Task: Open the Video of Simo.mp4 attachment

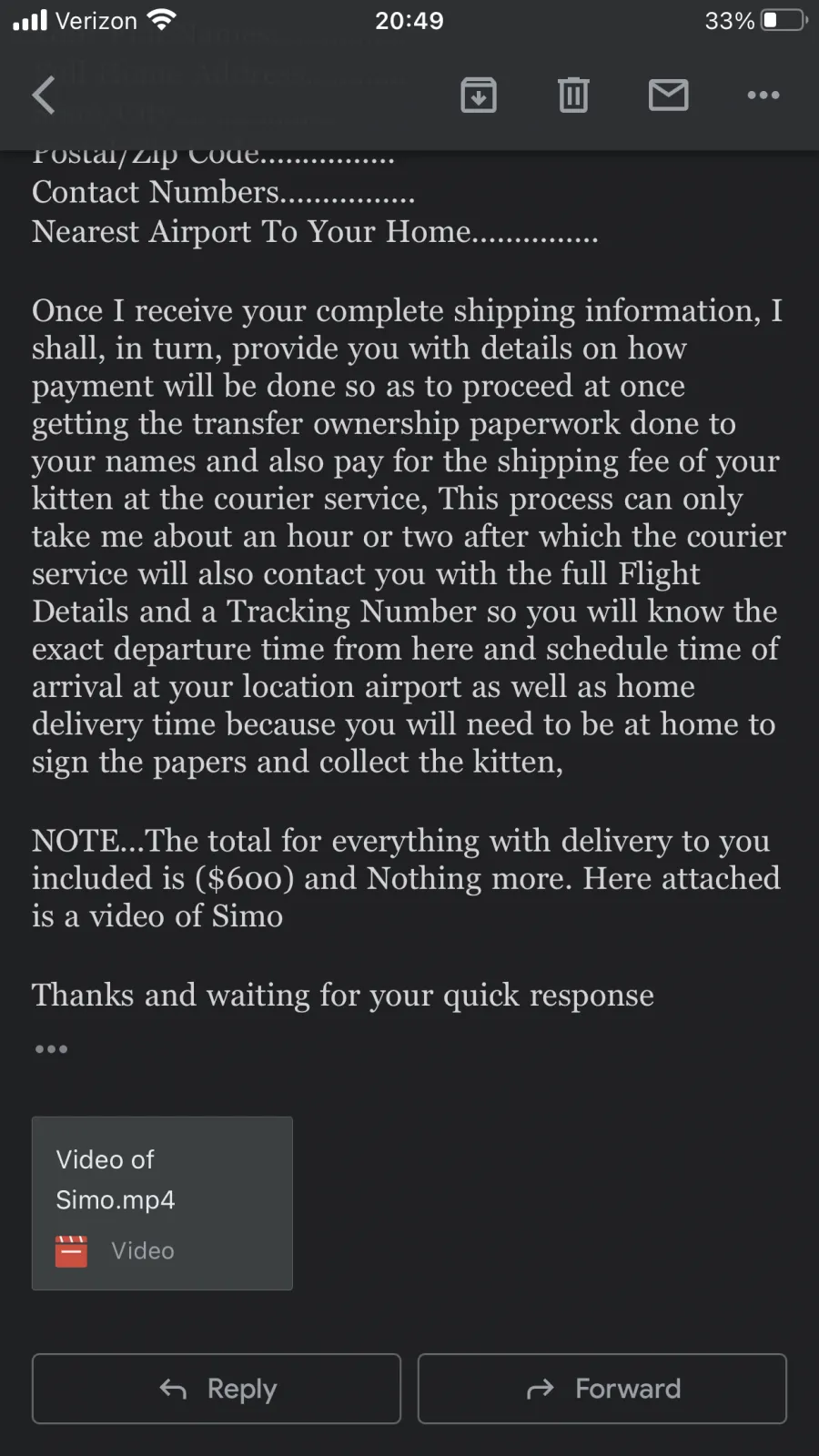Action: point(162,1203)
